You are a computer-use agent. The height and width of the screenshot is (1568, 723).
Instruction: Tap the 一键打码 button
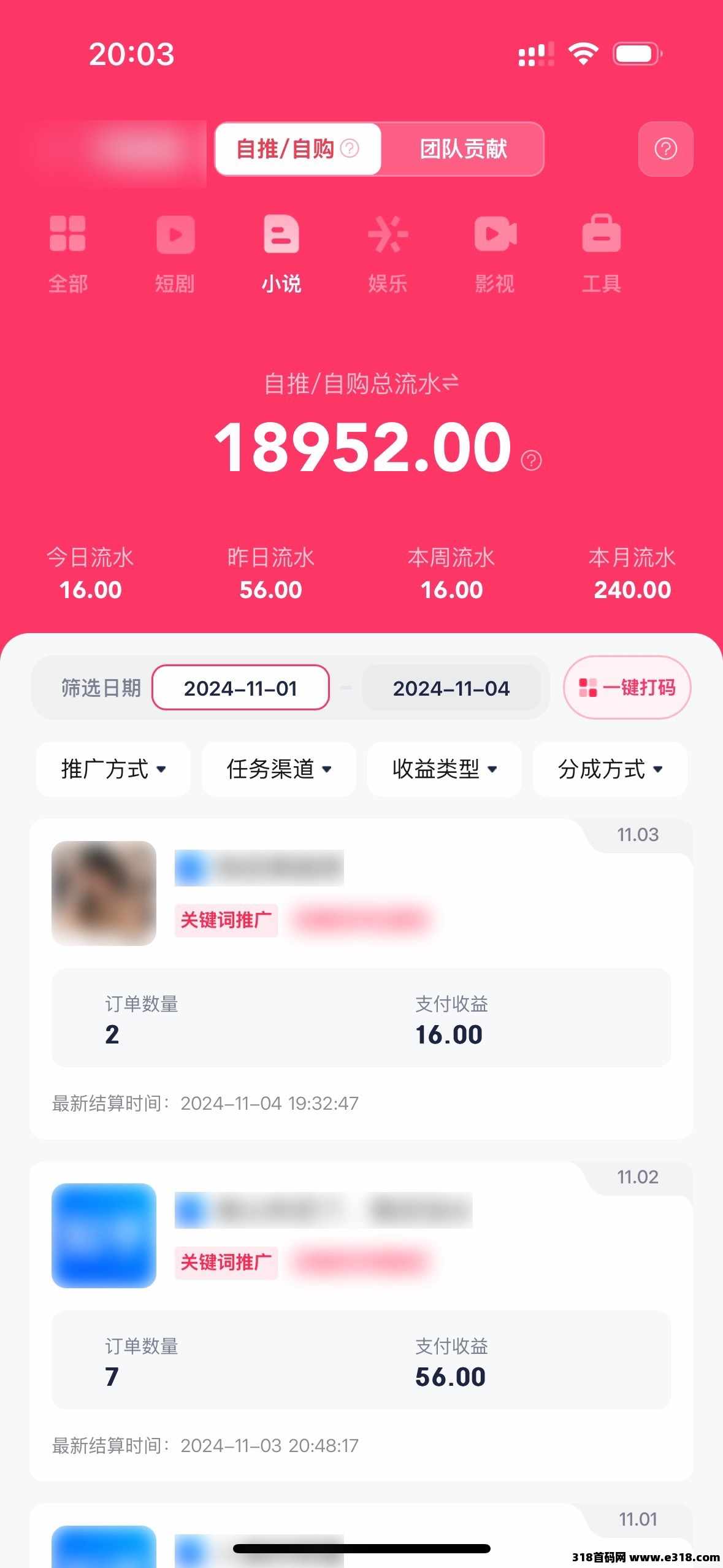click(x=627, y=687)
